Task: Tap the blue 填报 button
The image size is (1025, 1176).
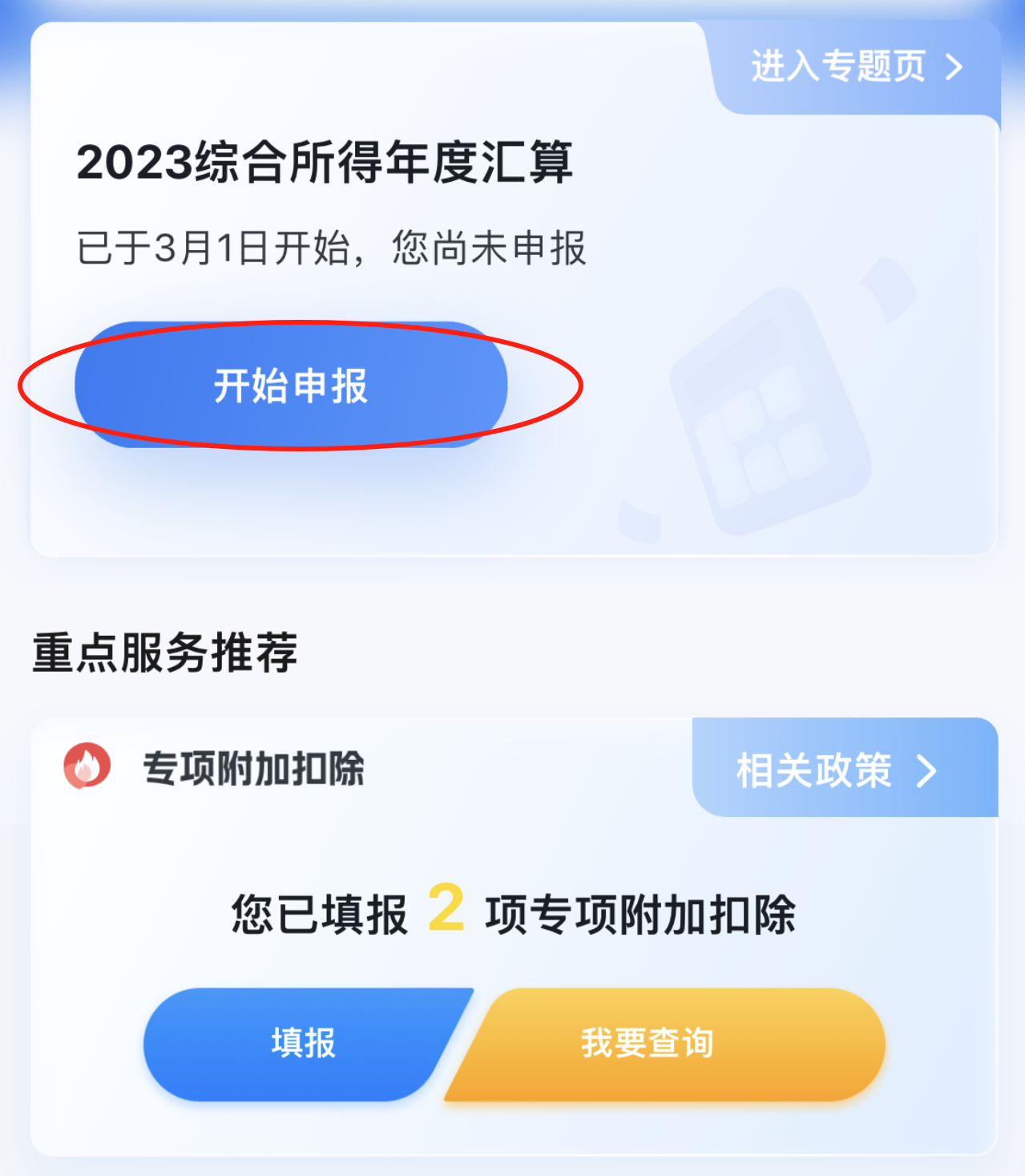Action: [303, 1043]
